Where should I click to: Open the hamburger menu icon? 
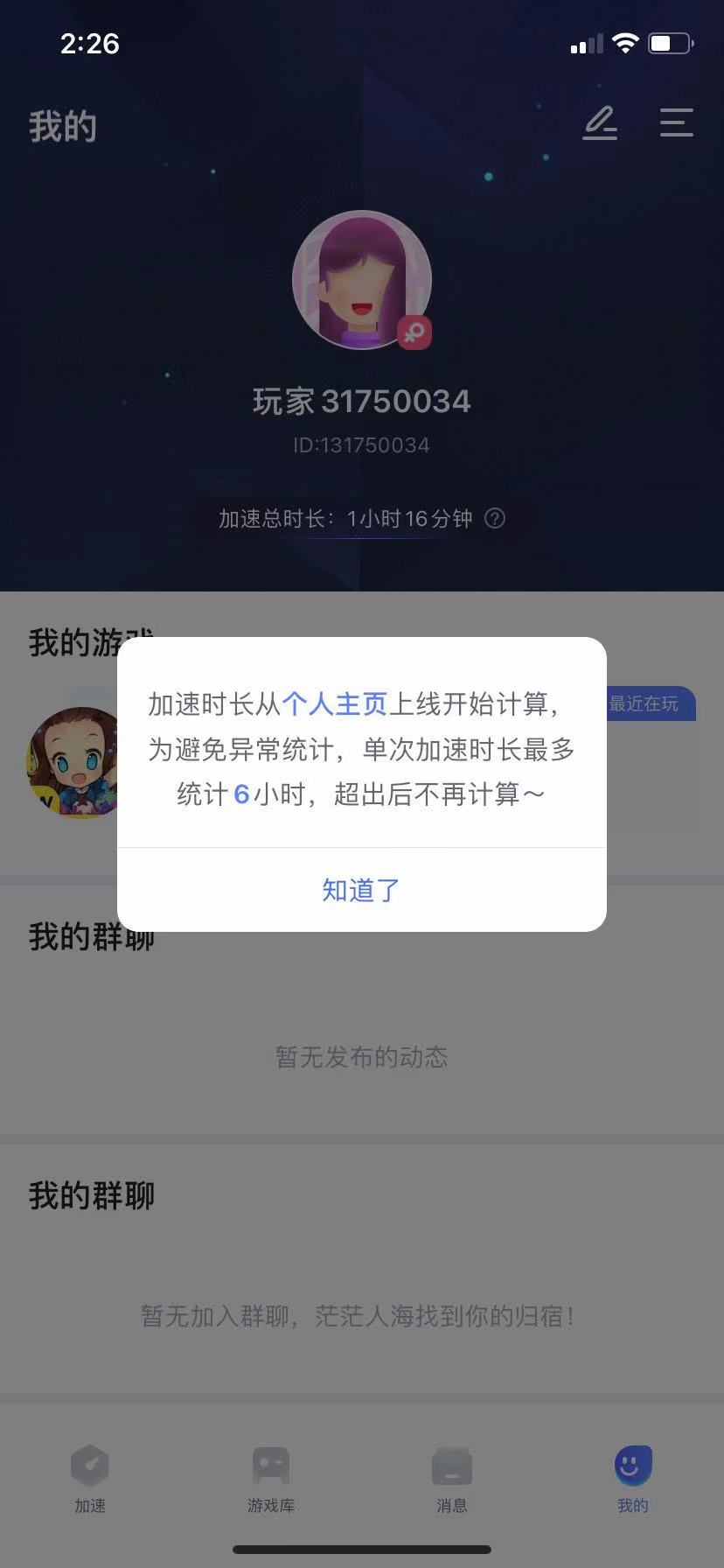click(x=677, y=122)
